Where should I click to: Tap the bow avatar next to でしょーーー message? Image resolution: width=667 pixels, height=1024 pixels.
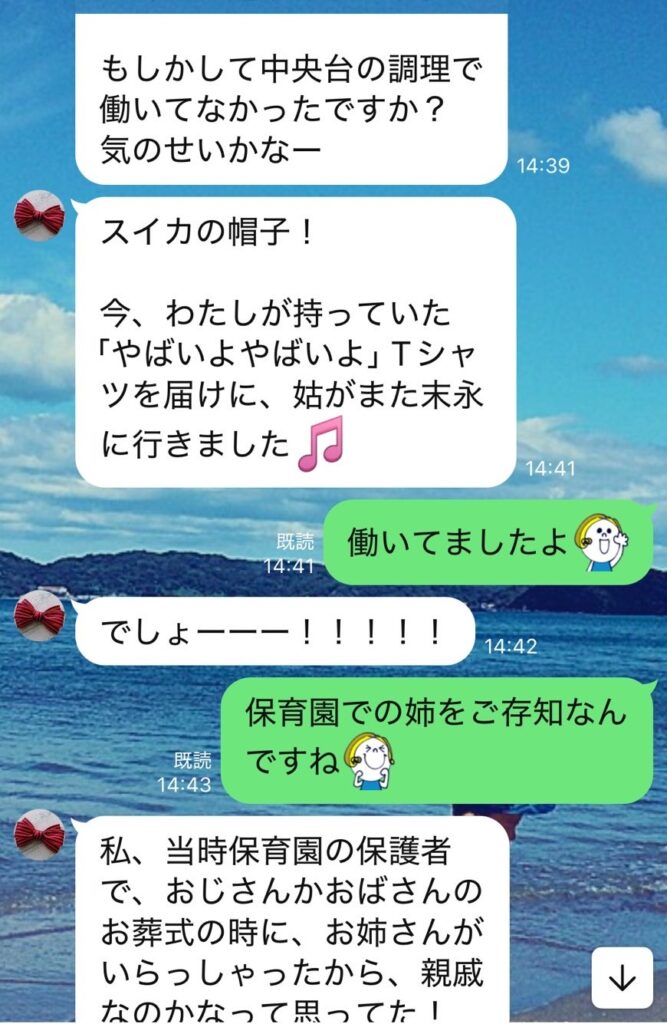40,615
